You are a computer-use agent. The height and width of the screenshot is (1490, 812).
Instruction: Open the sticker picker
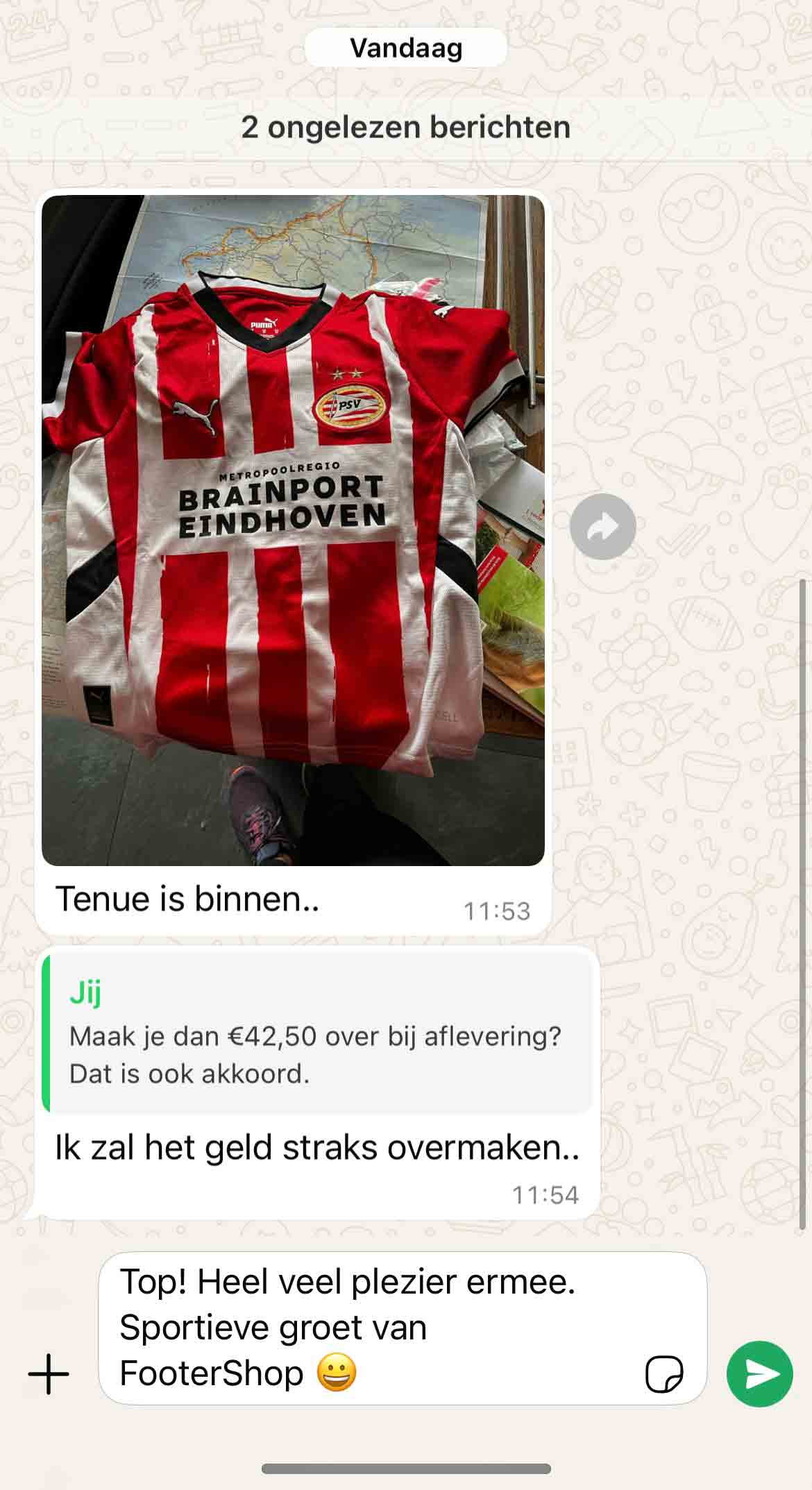(663, 1374)
